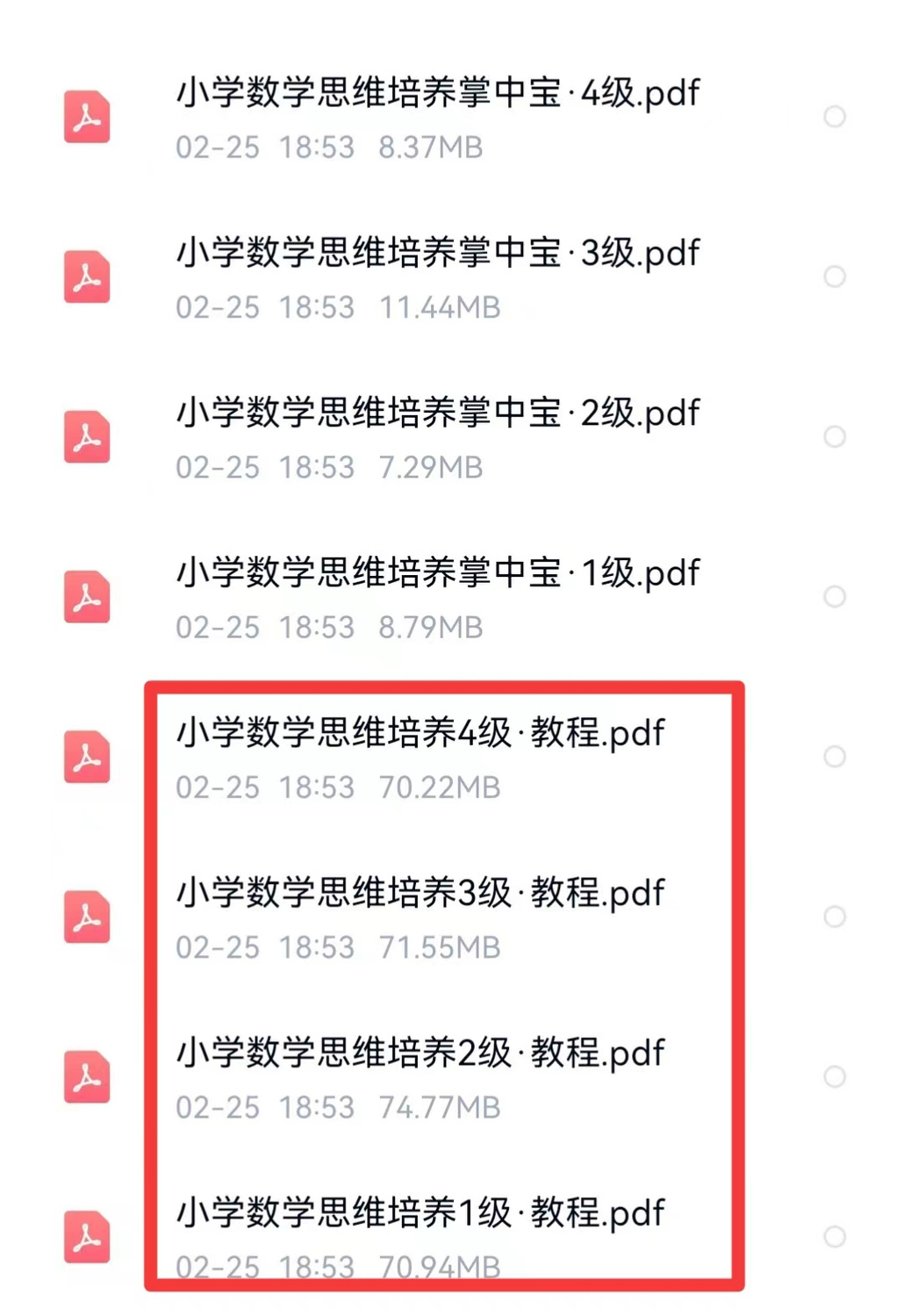Open 小学数学思维培养掌中宝·1级.pdf file

click(438, 572)
